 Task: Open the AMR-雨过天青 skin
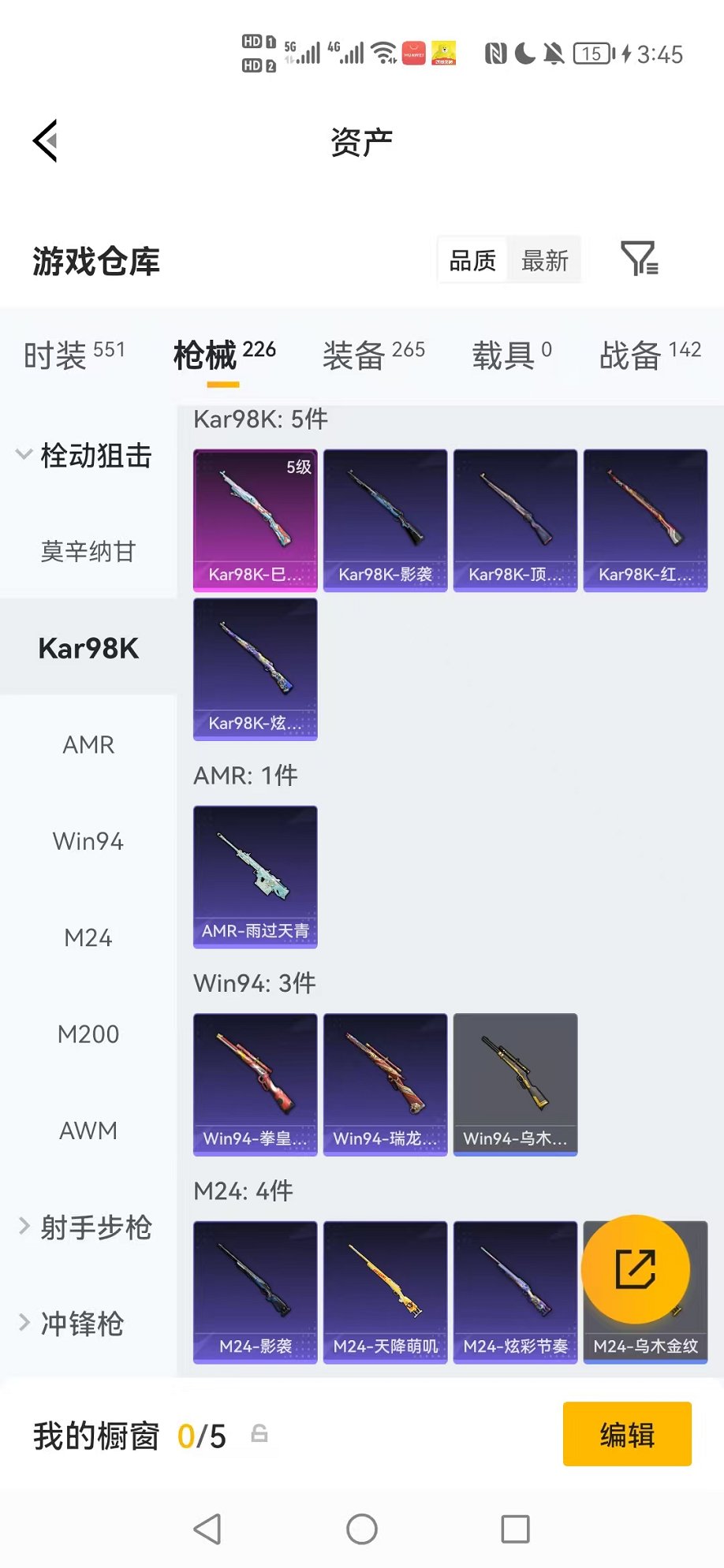click(255, 876)
